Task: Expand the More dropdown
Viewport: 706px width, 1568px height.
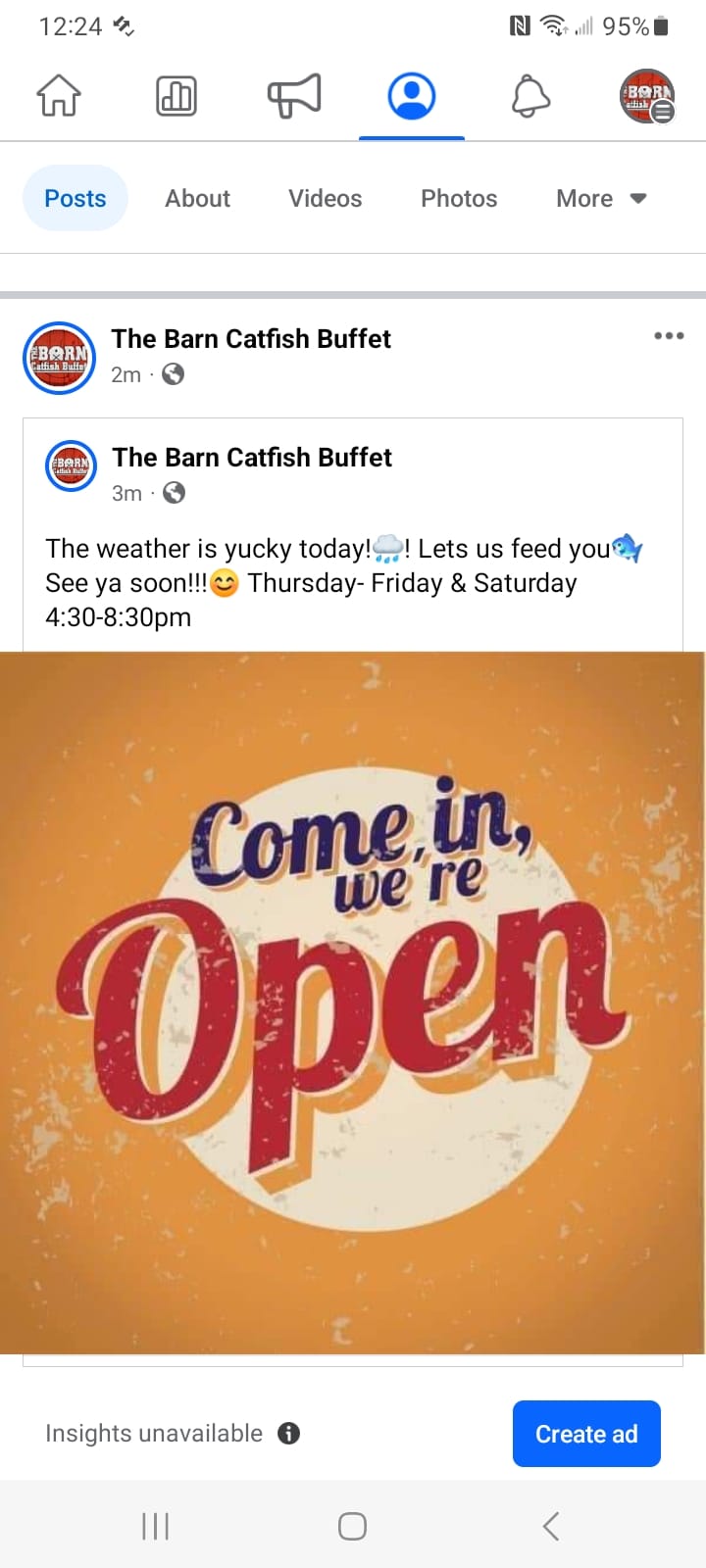Action: click(600, 199)
